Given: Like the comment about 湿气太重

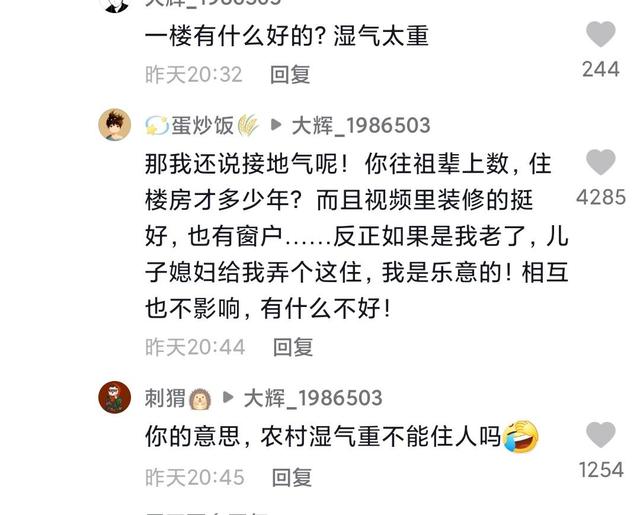Looking at the screenshot, I should tap(600, 35).
